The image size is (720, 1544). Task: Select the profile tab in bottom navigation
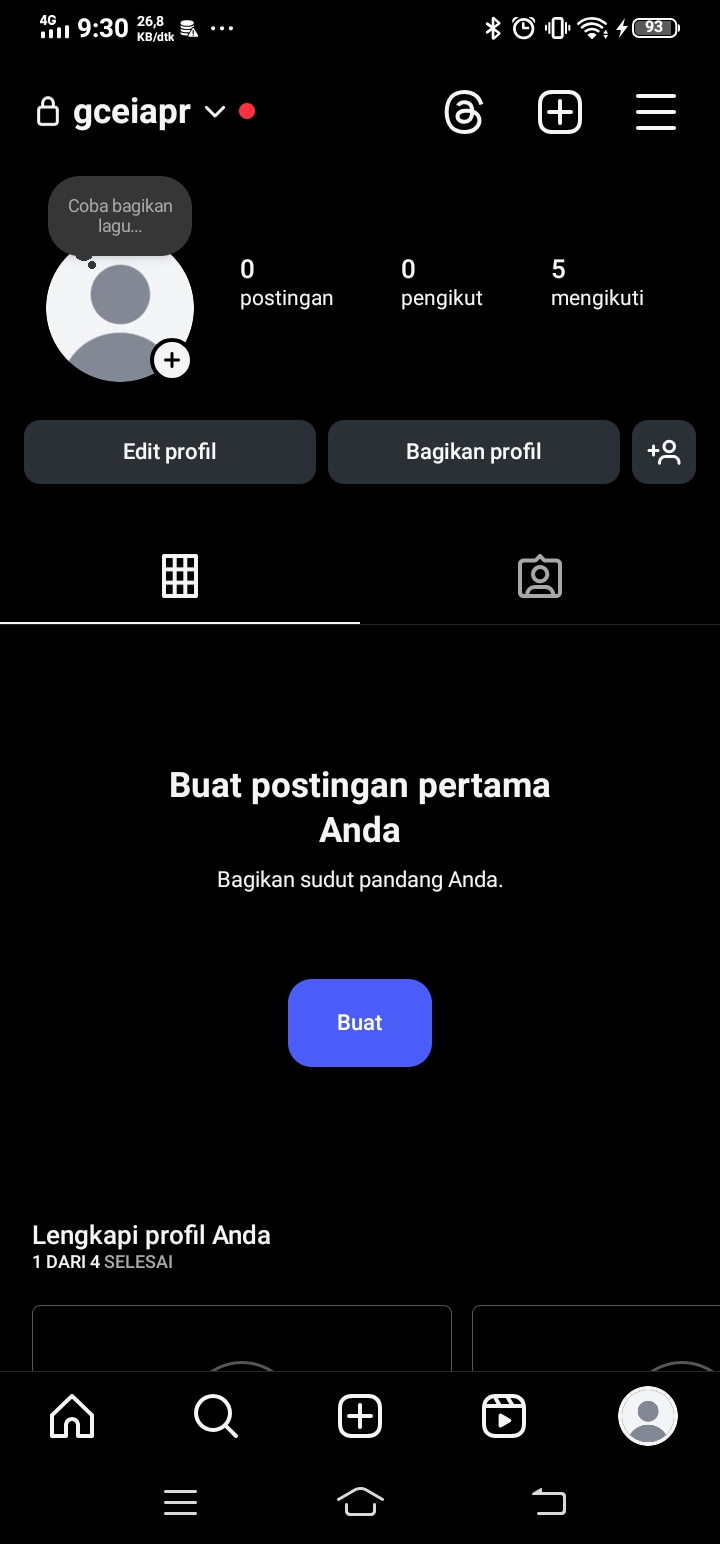point(648,1416)
